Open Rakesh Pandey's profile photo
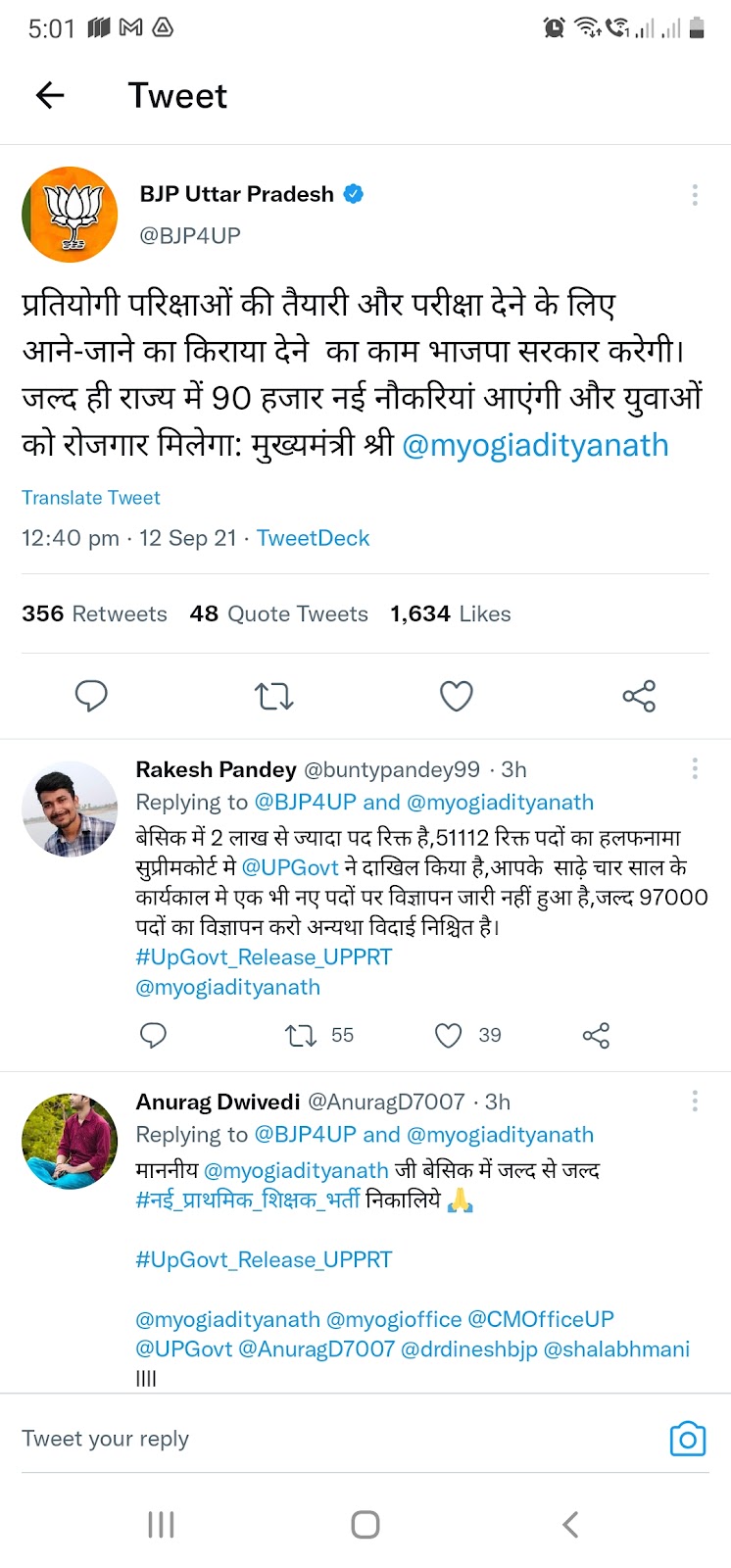This screenshot has width=731, height=1568. (70, 809)
